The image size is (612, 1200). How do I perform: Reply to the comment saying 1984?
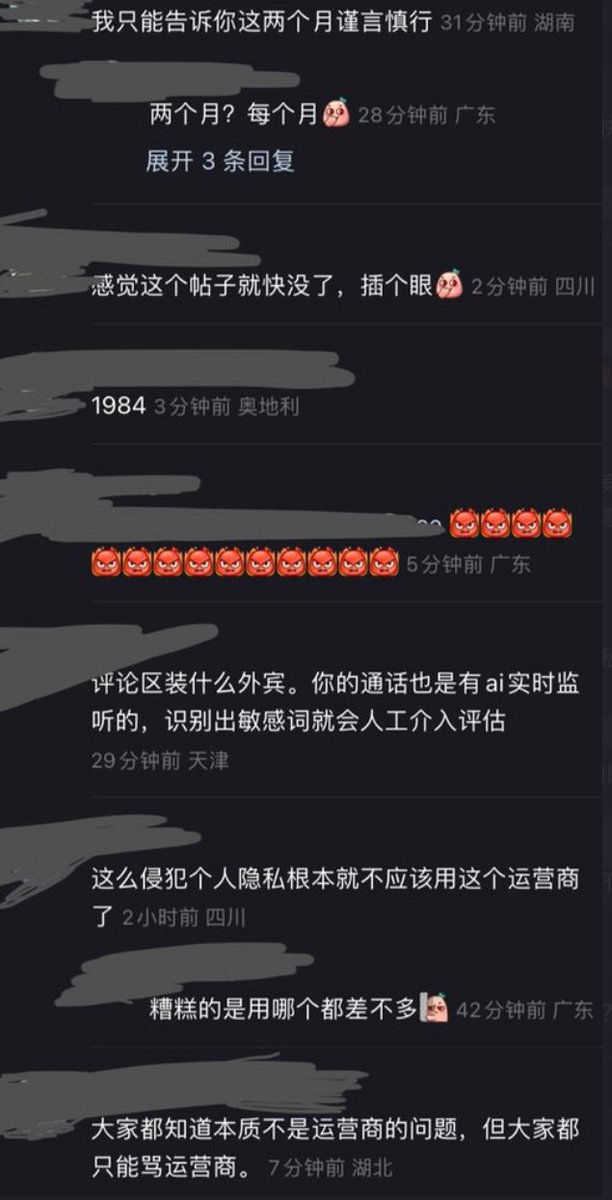[119, 406]
